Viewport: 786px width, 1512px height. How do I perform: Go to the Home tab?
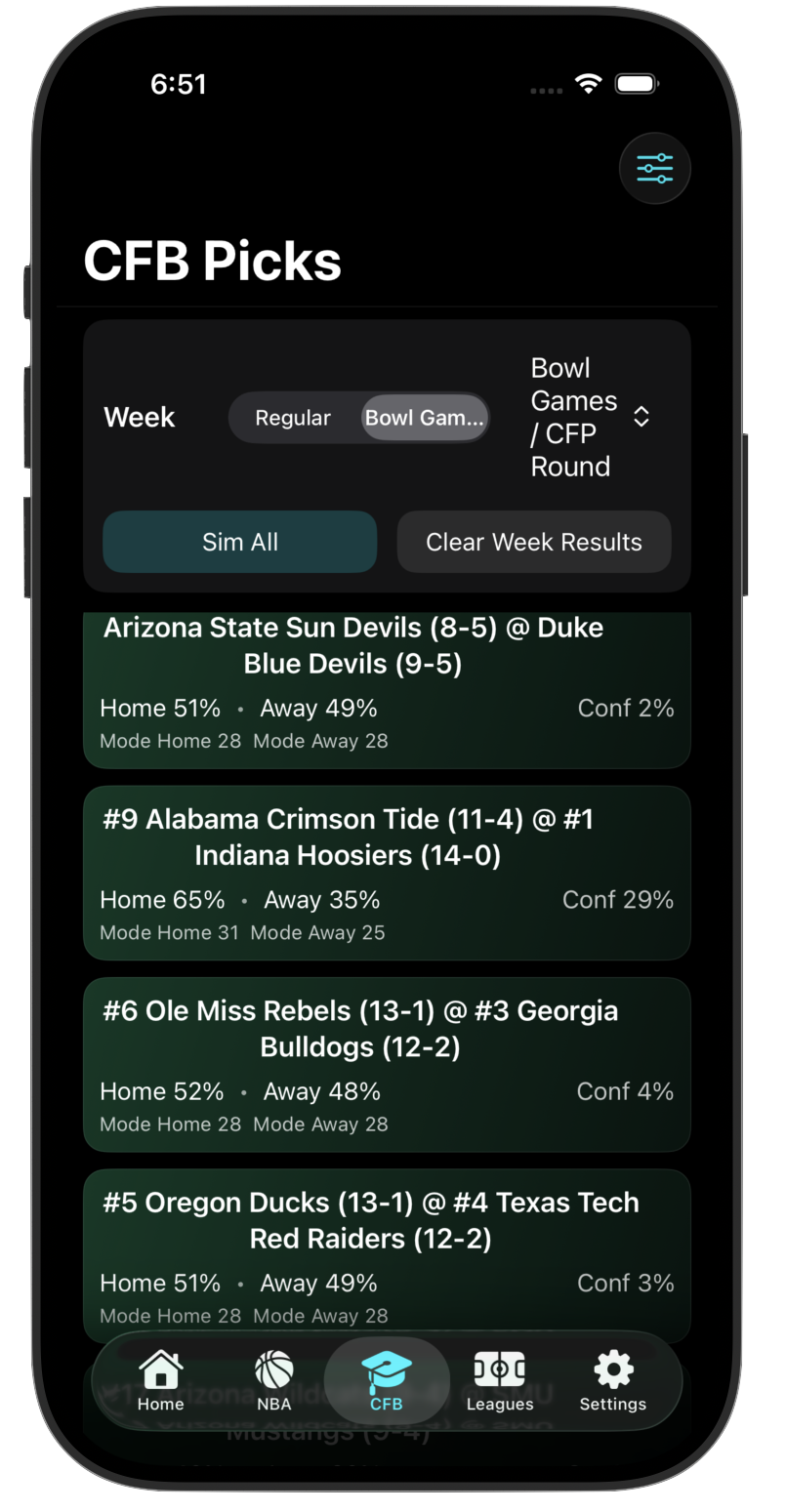[160, 1381]
